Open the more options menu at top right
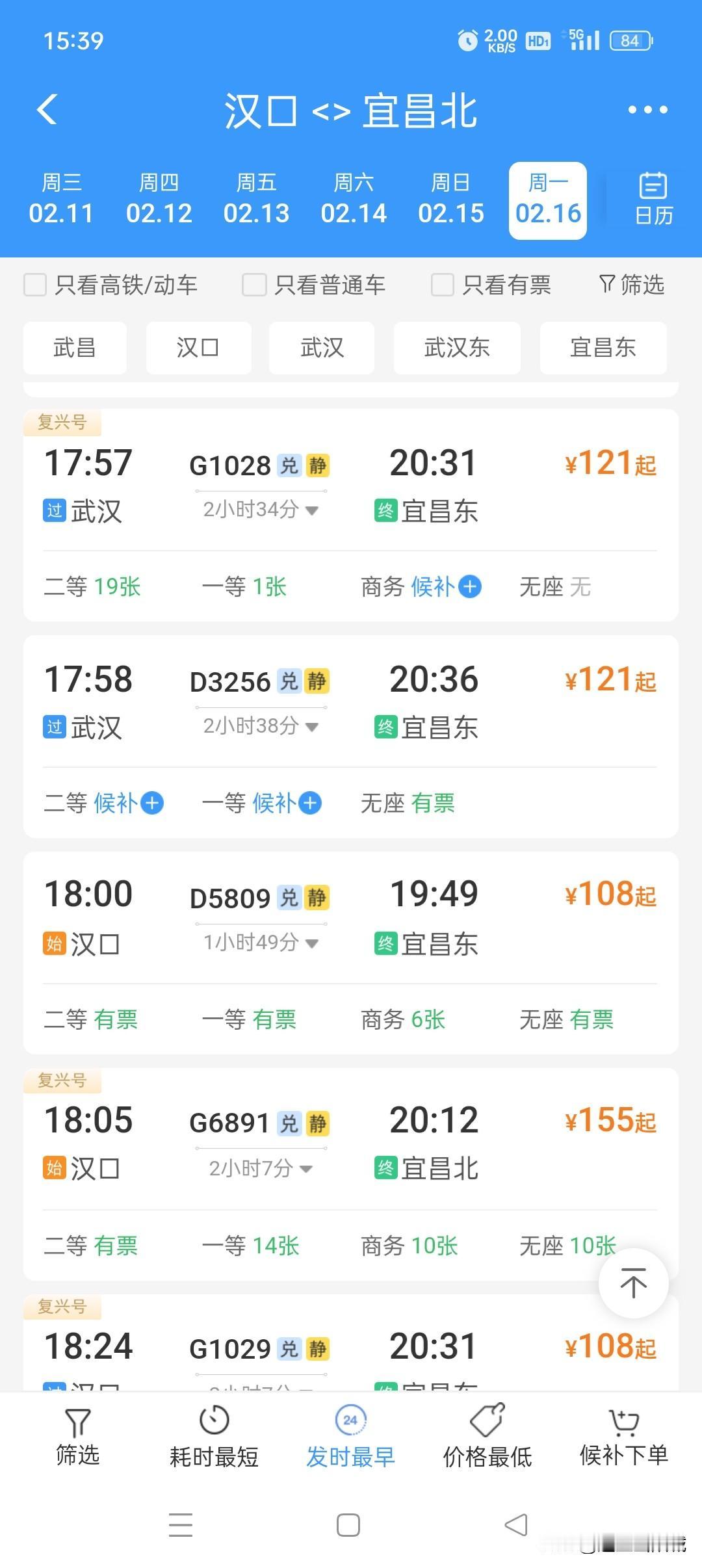 [x=648, y=111]
